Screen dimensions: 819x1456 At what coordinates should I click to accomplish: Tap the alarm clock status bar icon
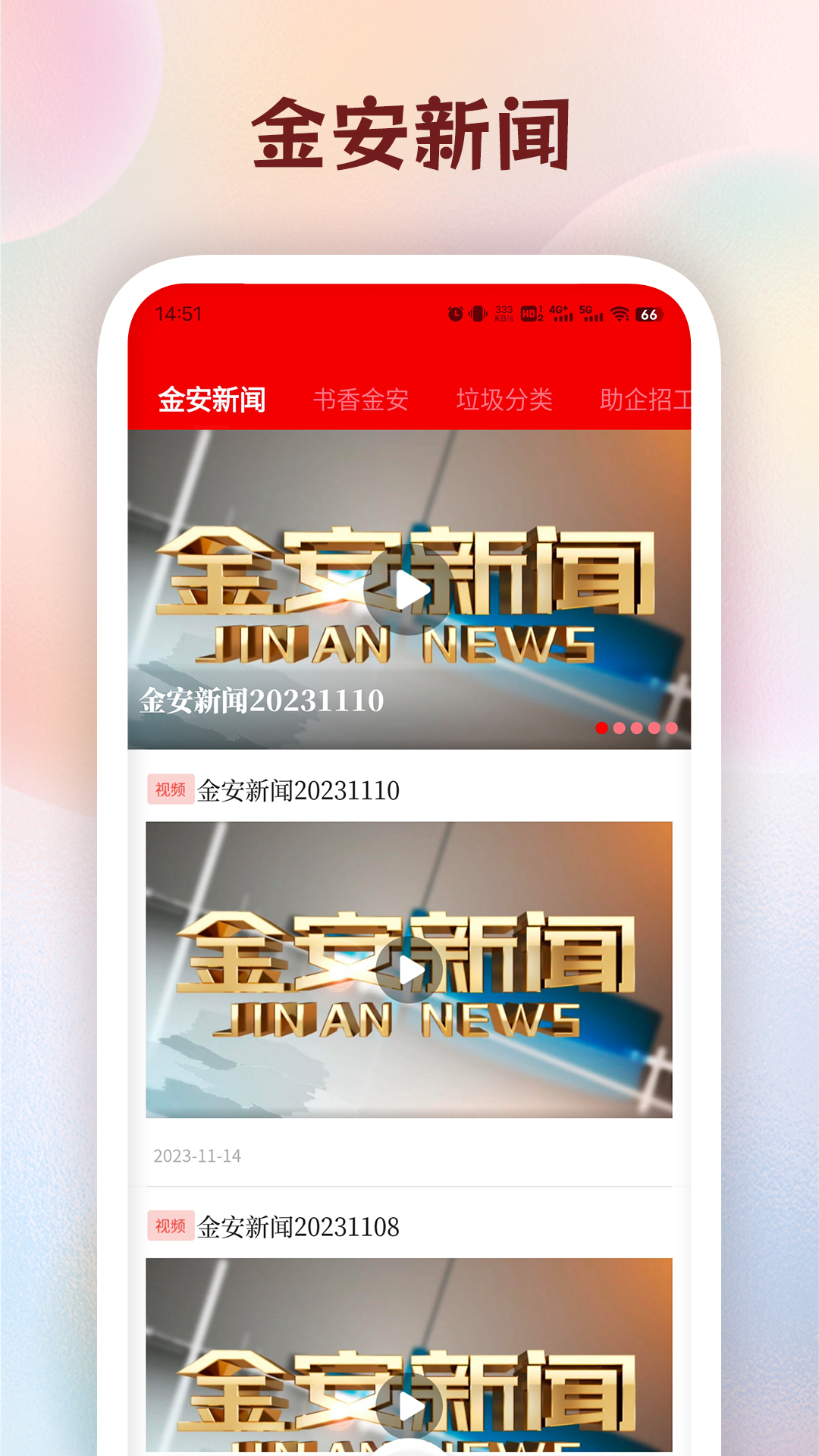click(454, 312)
